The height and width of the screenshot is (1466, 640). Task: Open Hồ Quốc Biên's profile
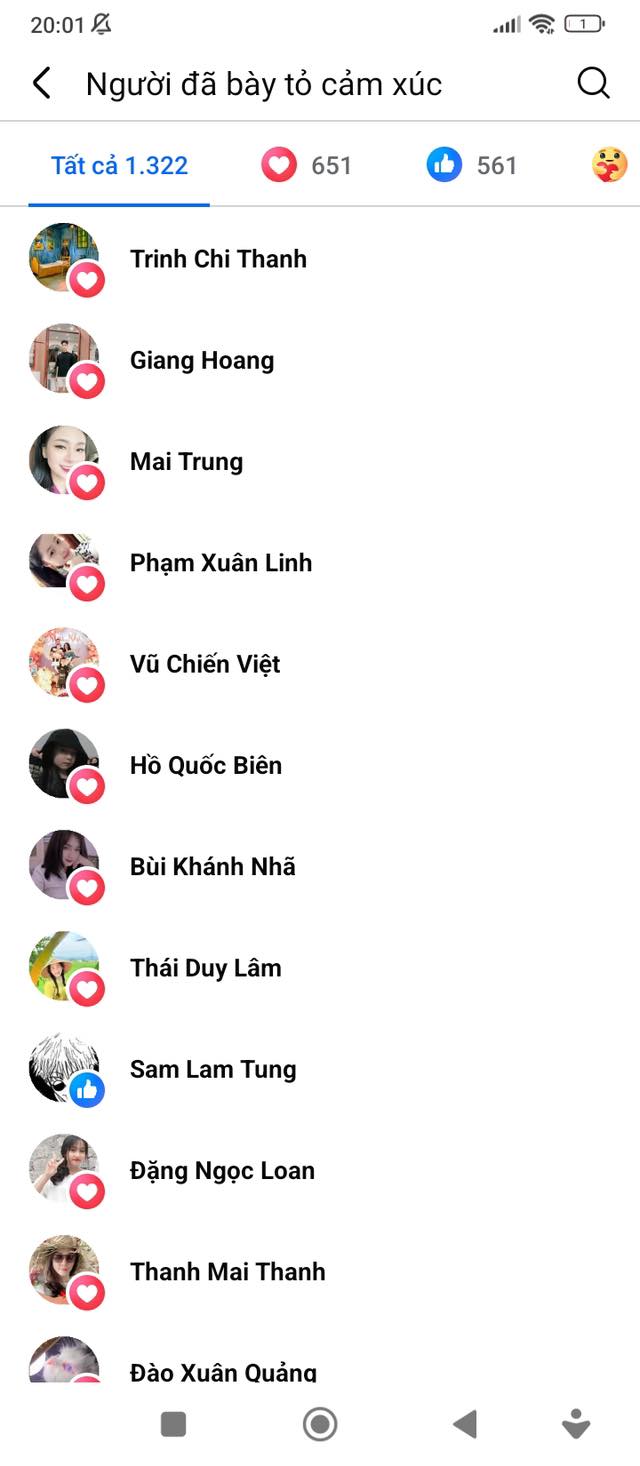coord(206,765)
